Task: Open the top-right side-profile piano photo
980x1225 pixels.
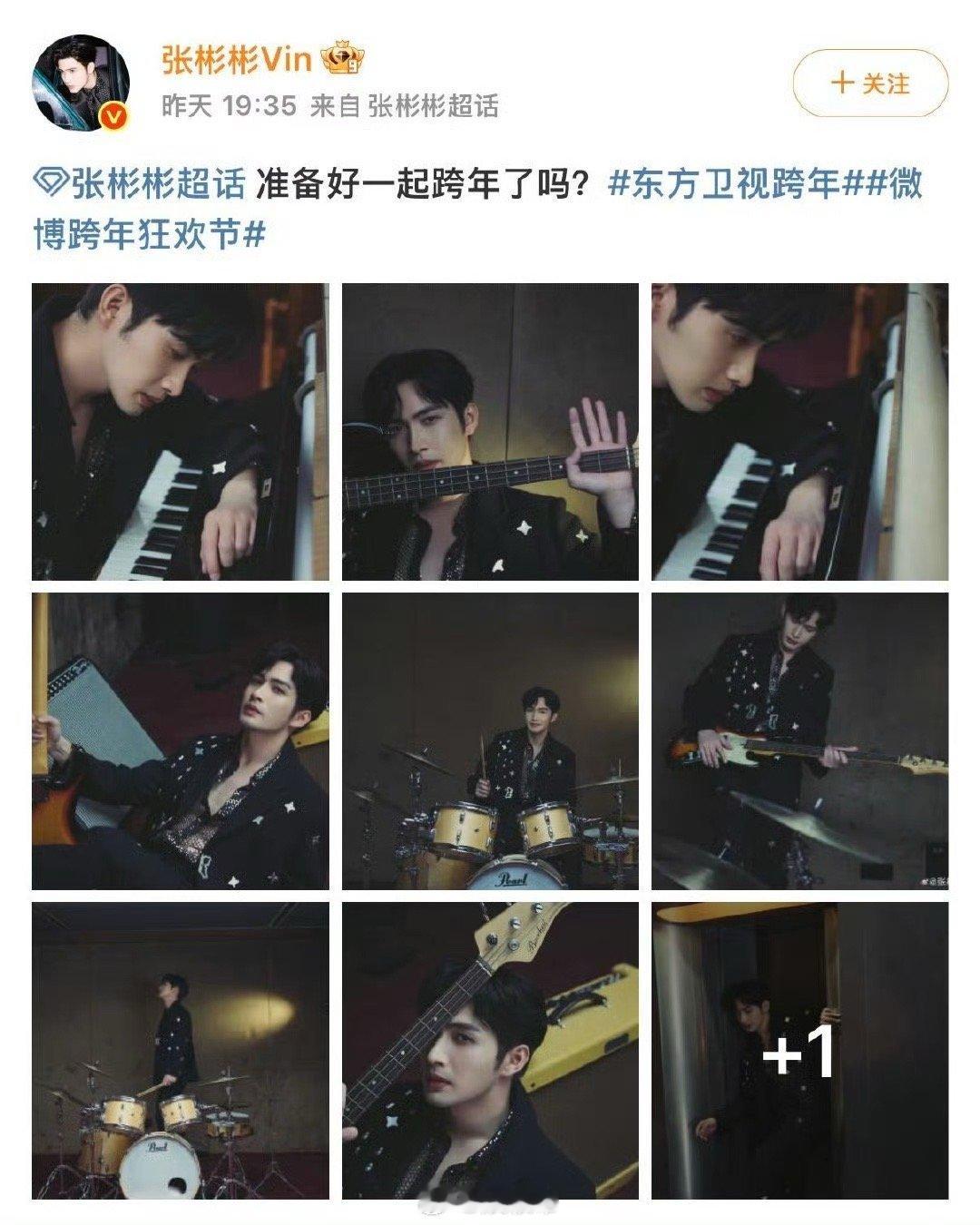Action: (x=800, y=428)
